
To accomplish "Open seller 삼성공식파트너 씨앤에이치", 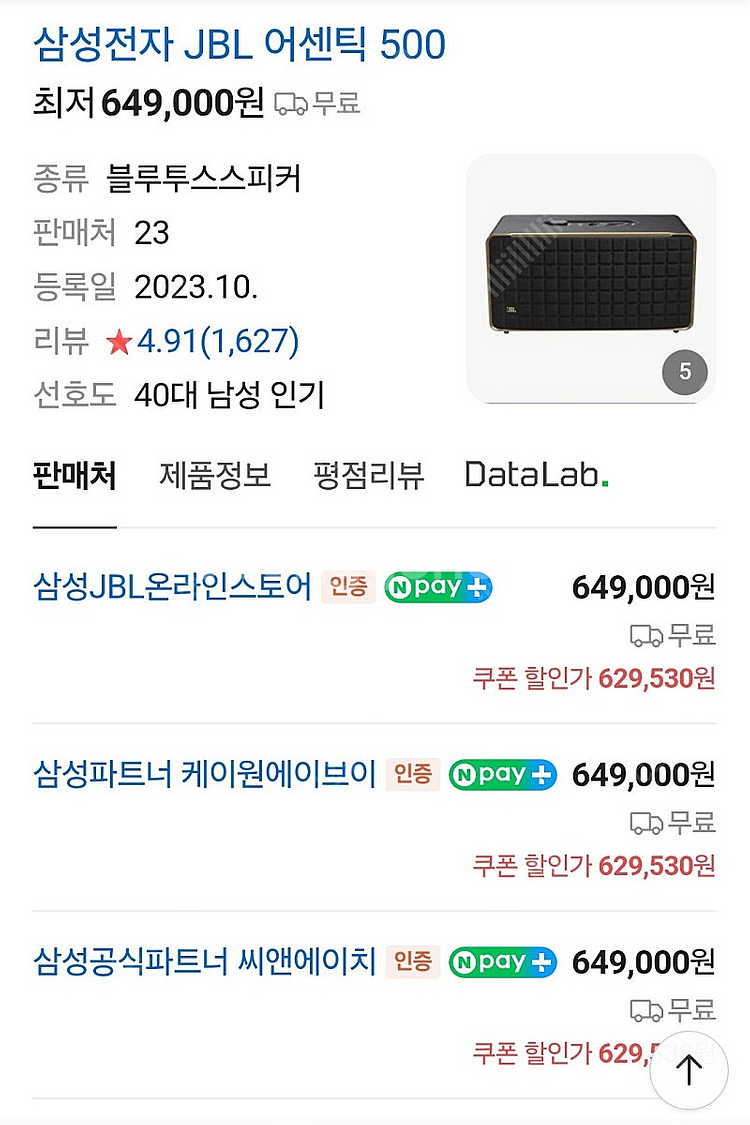I will pos(204,961).
